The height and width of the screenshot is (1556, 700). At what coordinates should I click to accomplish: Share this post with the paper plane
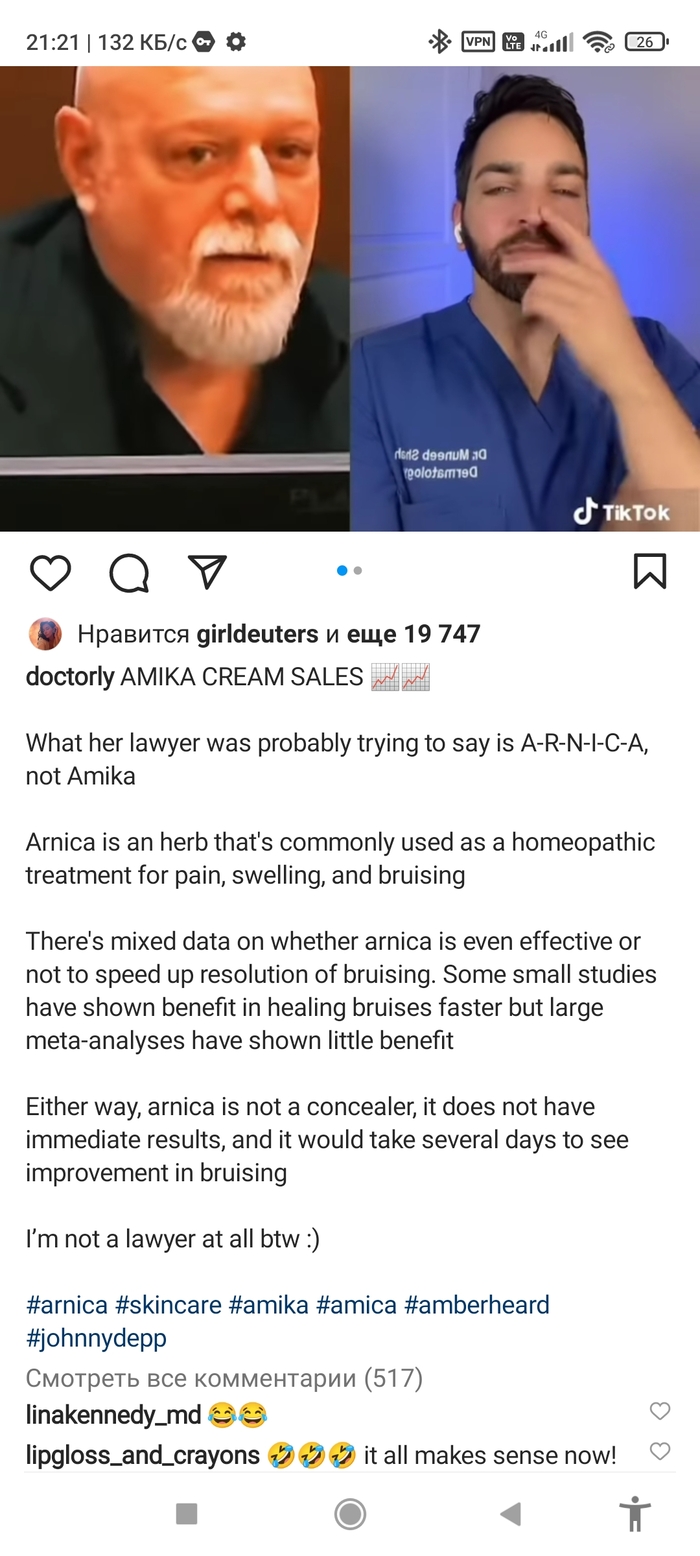coord(207,571)
